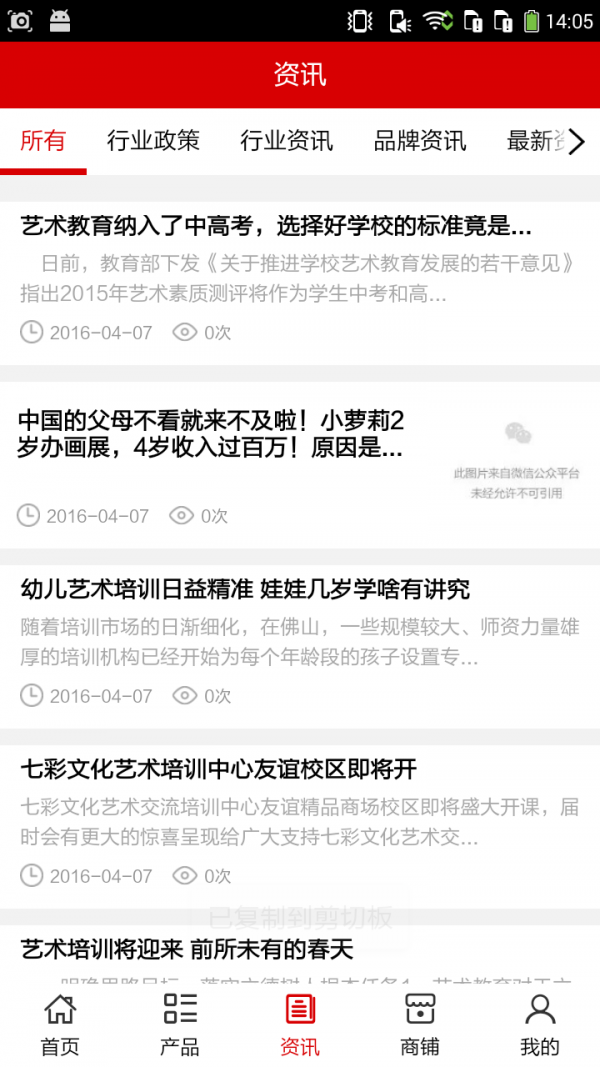Viewport: 600px width, 1067px height.
Task: Tap the right arrow to show more tabs
Action: click(577, 141)
